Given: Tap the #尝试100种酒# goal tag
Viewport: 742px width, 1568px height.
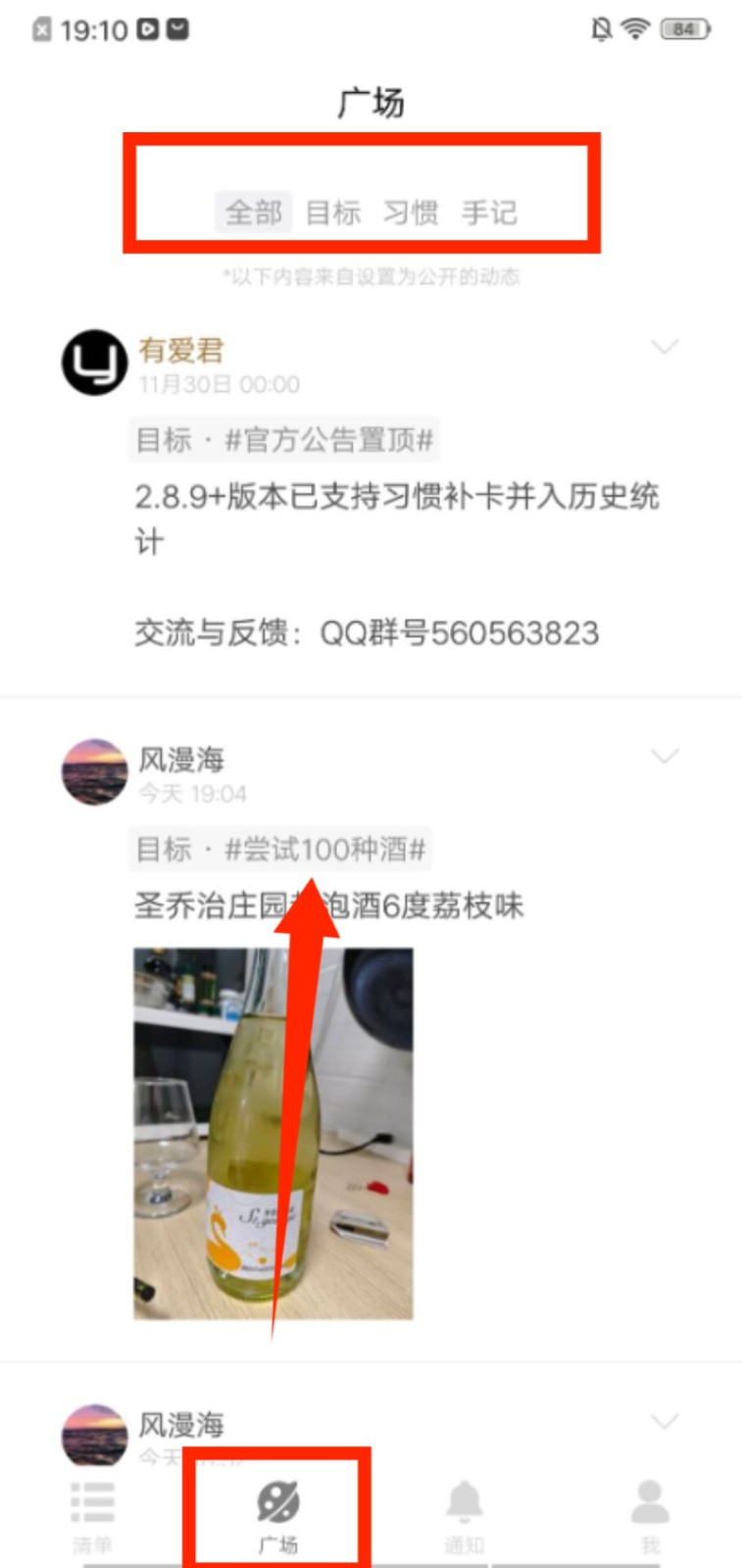Looking at the screenshot, I should click(280, 849).
